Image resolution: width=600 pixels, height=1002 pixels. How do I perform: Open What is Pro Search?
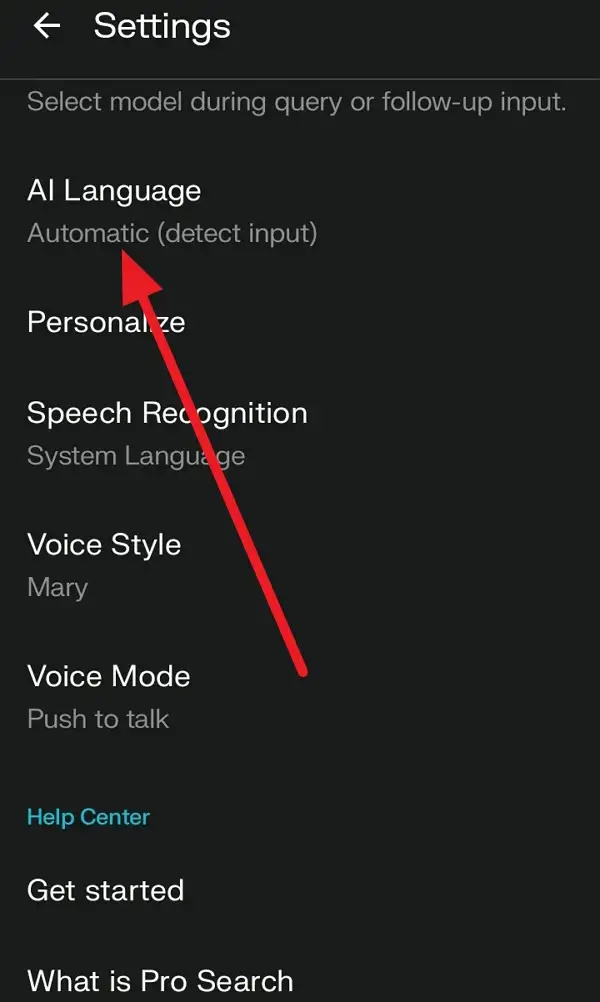pos(160,980)
